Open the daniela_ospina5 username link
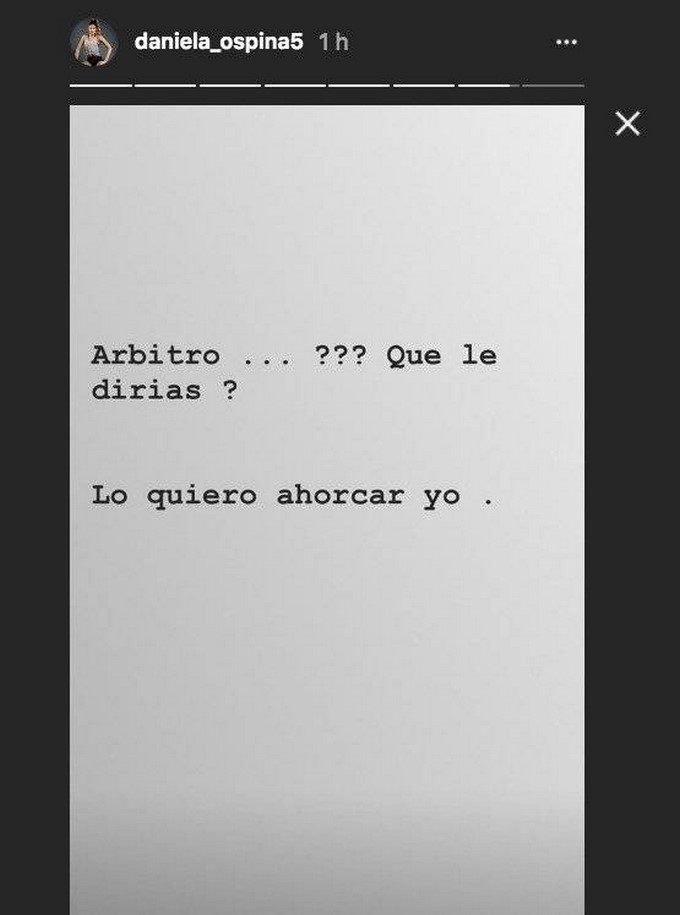680x915 pixels. 218,42
